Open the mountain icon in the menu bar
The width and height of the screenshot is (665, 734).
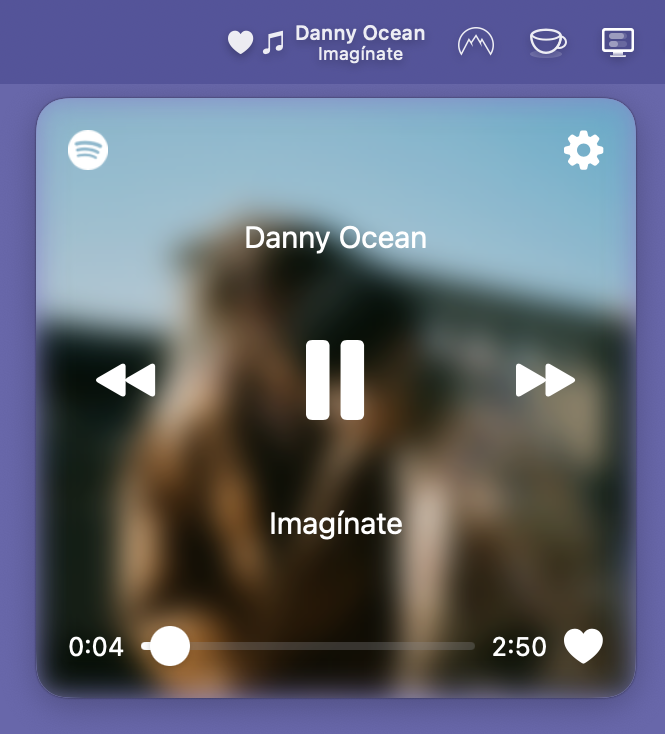[x=476, y=42]
